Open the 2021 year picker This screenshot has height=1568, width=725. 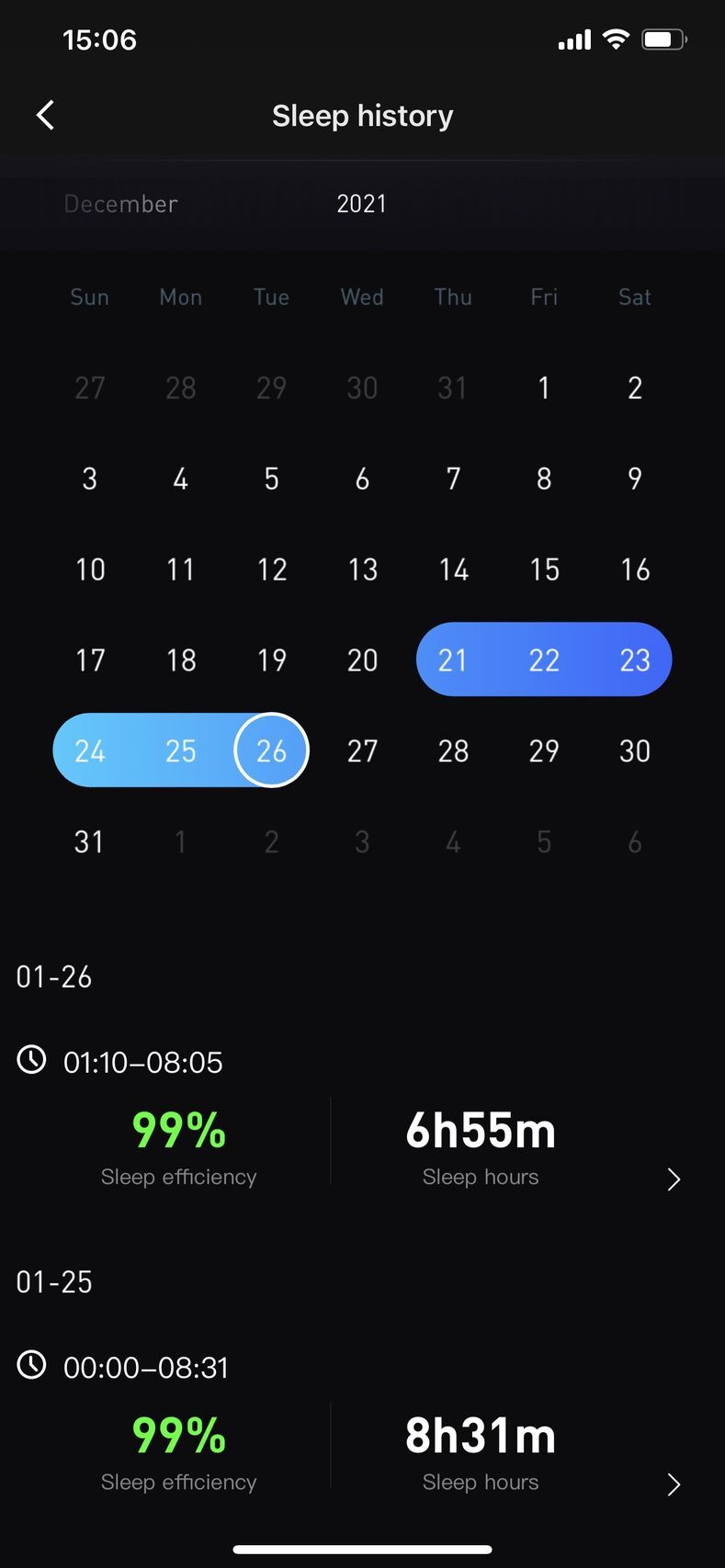point(361,204)
